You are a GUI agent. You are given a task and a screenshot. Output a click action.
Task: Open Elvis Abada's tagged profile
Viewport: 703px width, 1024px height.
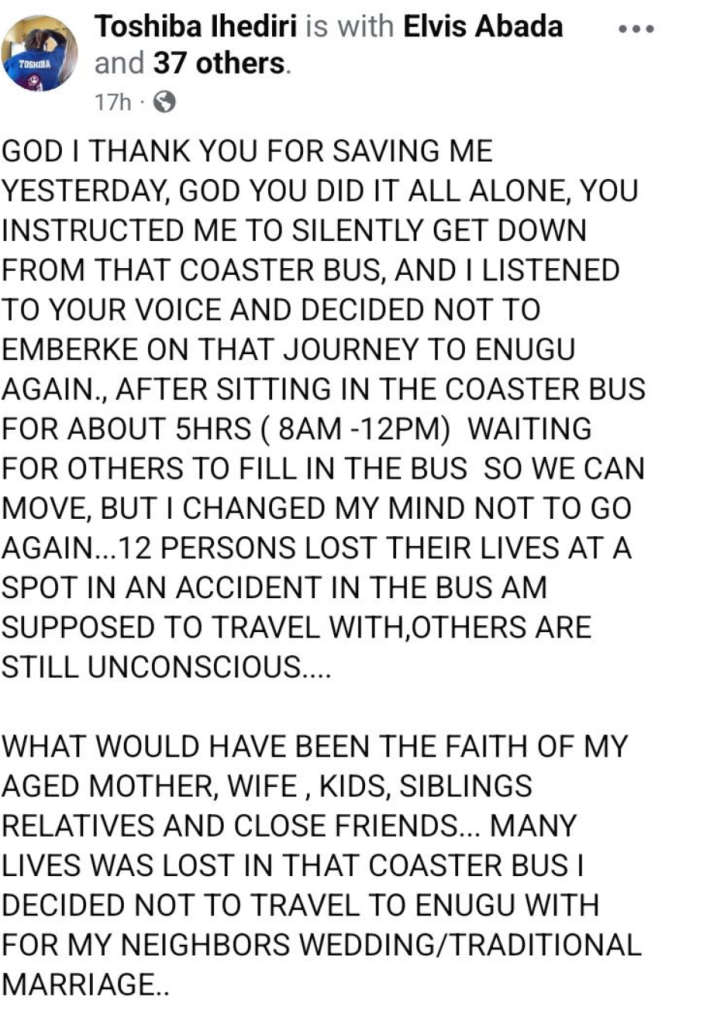coord(484,29)
